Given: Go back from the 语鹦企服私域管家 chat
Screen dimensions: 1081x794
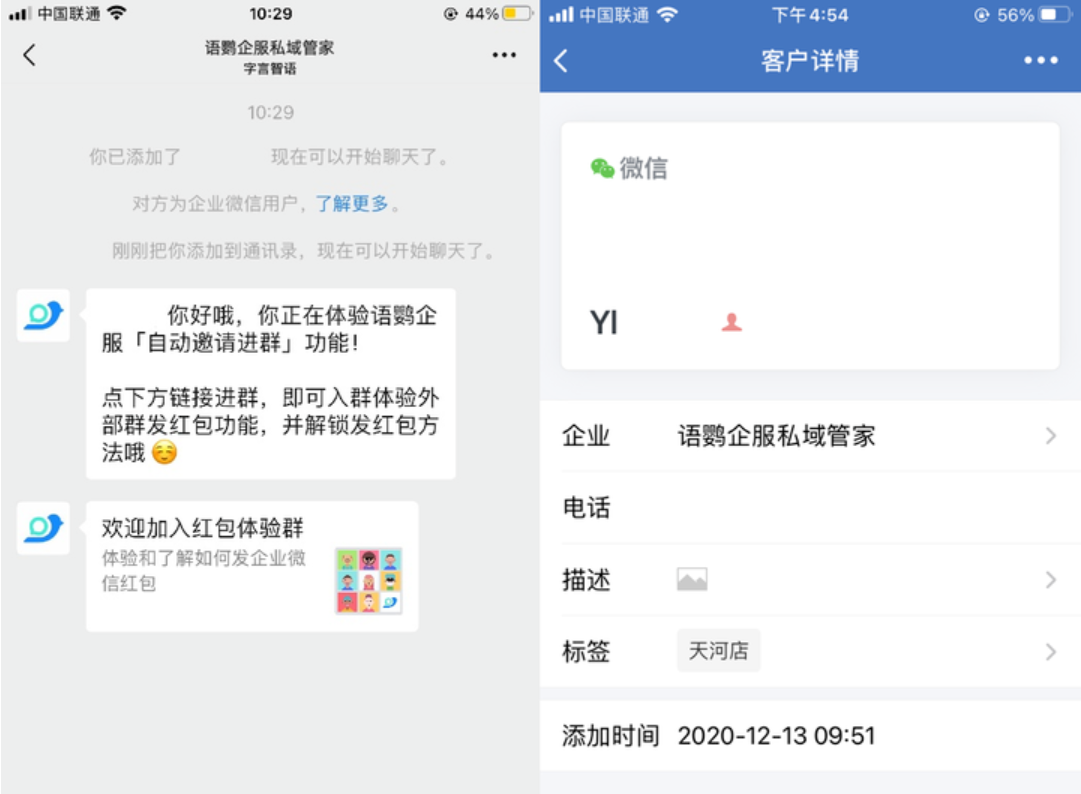Looking at the screenshot, I should pyautogui.click(x=29, y=55).
